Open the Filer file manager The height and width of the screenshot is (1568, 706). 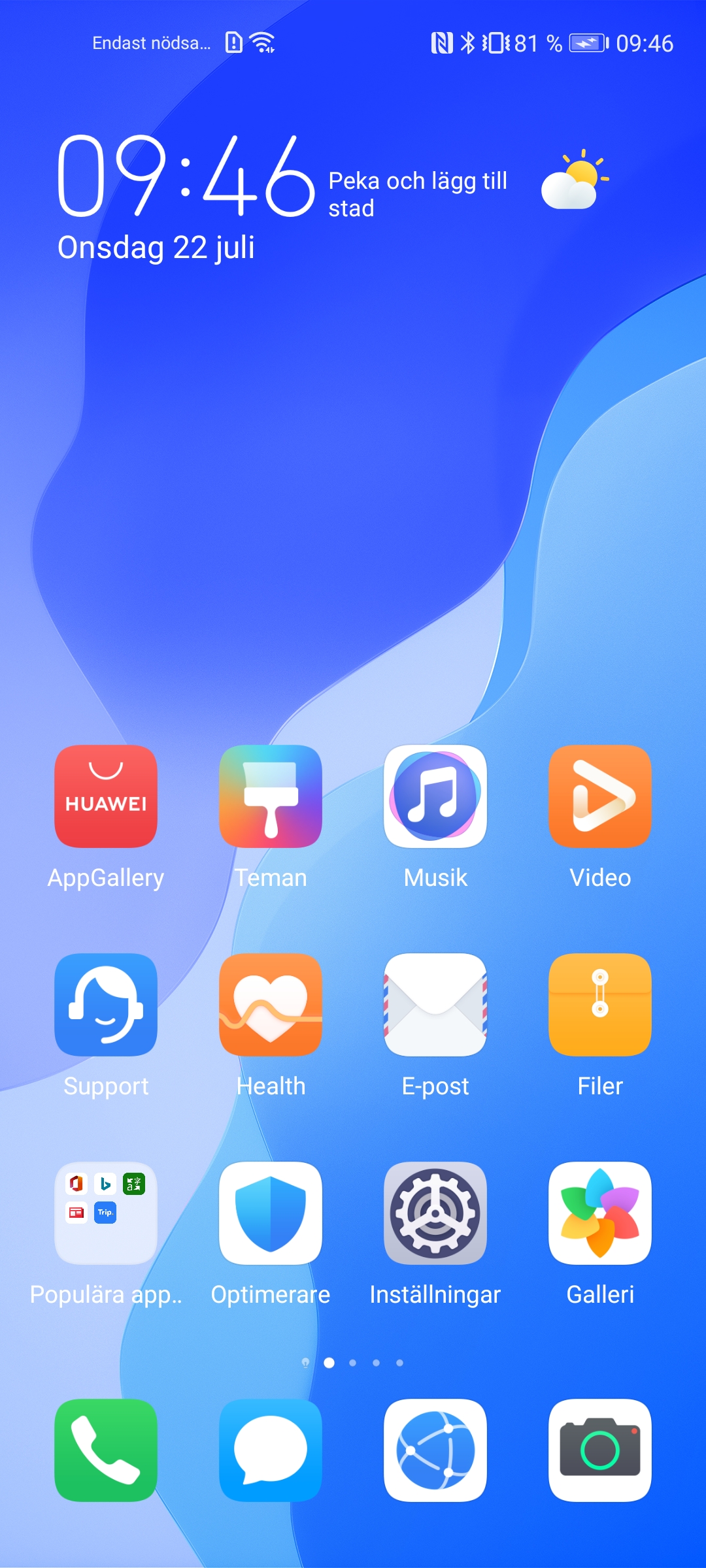tap(600, 1005)
